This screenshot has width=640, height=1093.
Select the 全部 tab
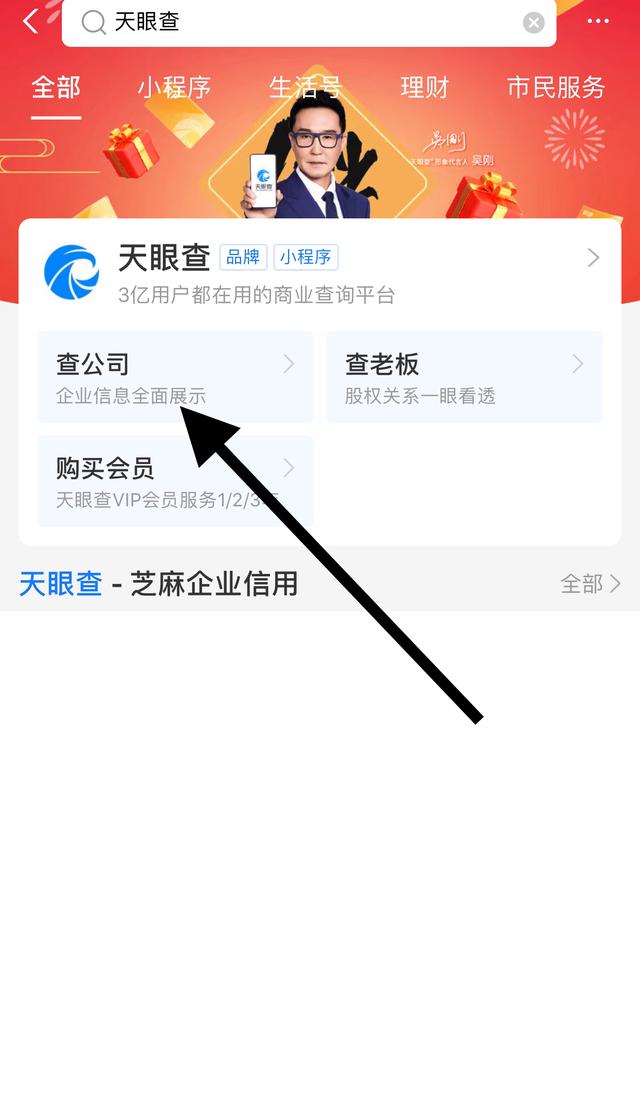[56, 88]
